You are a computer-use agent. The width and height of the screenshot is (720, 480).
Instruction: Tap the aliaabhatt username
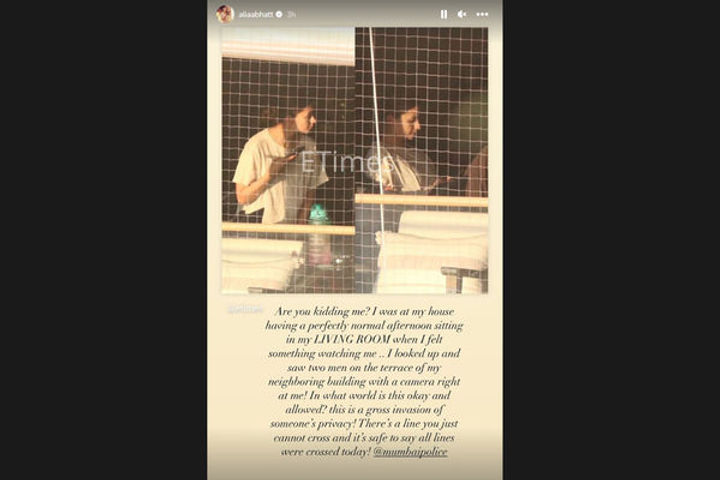click(x=255, y=14)
